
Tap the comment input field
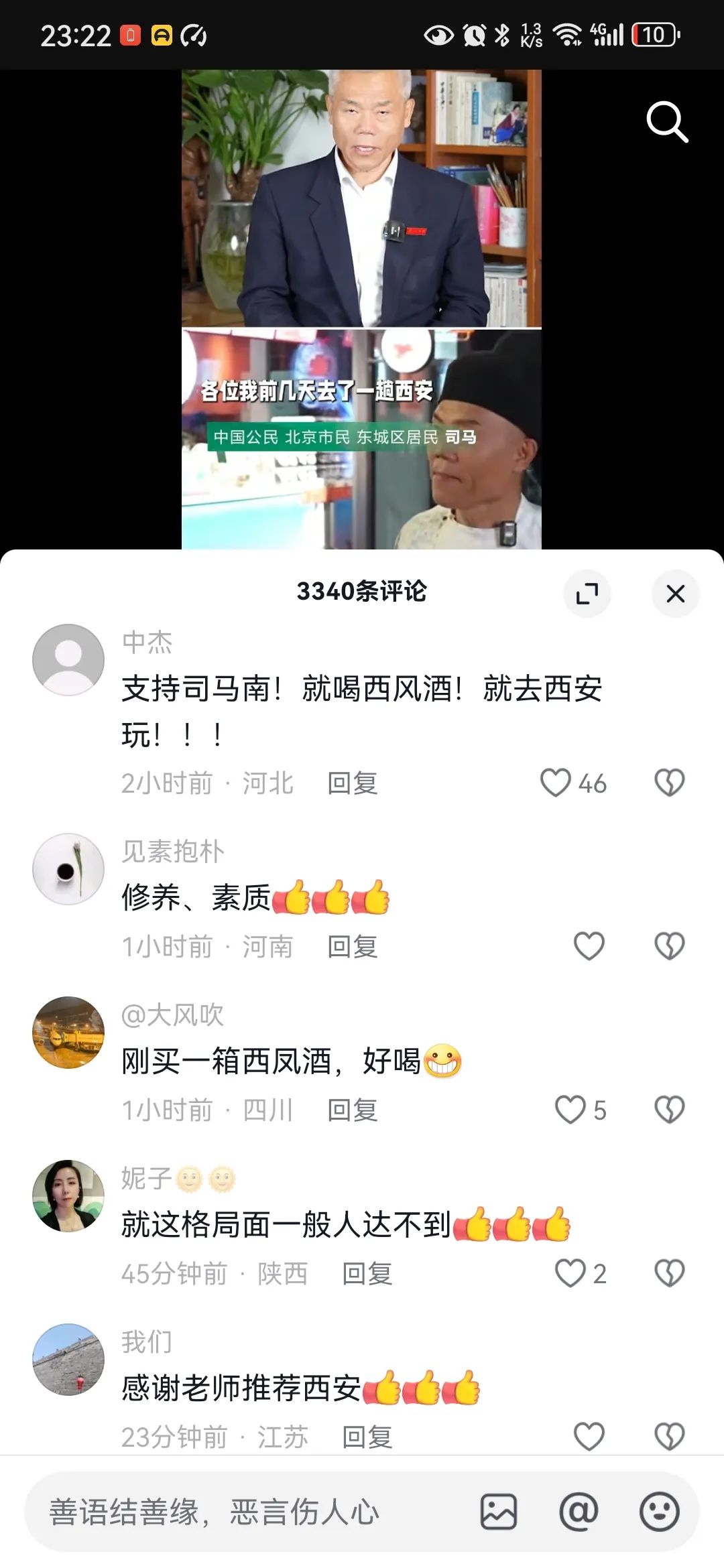pyautogui.click(x=255, y=1512)
